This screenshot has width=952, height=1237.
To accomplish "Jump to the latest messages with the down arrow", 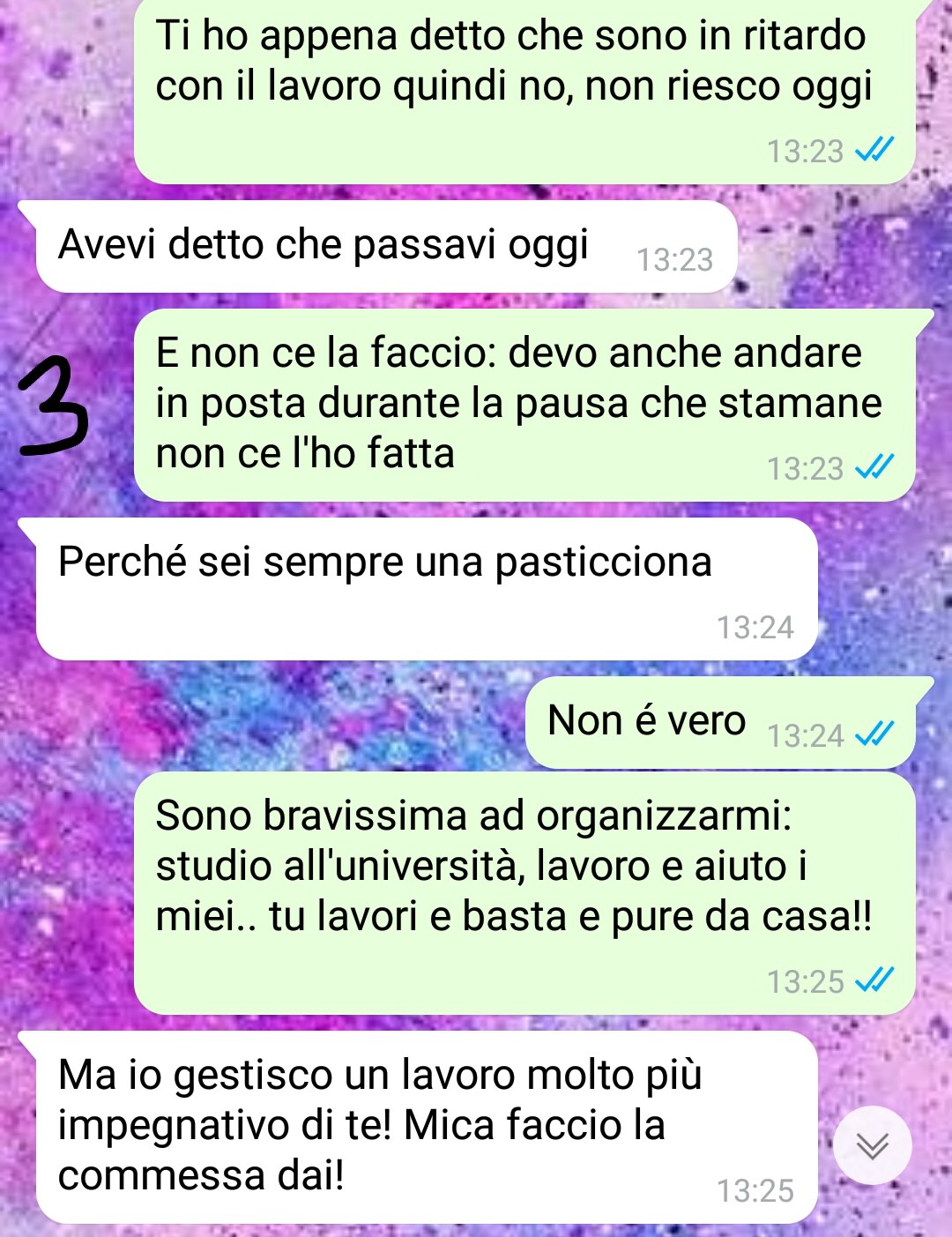I will click(x=872, y=1145).
